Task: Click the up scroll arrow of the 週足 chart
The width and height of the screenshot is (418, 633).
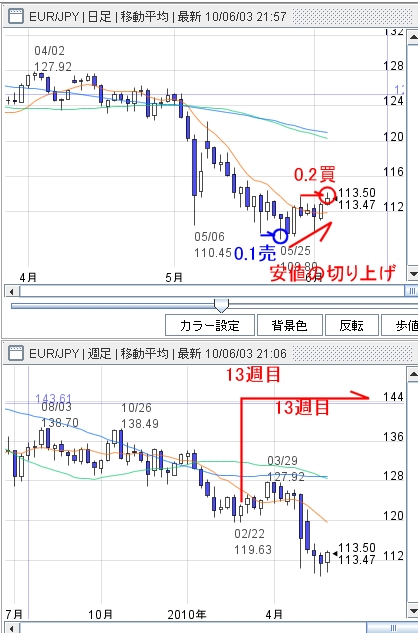Action: click(x=413, y=375)
